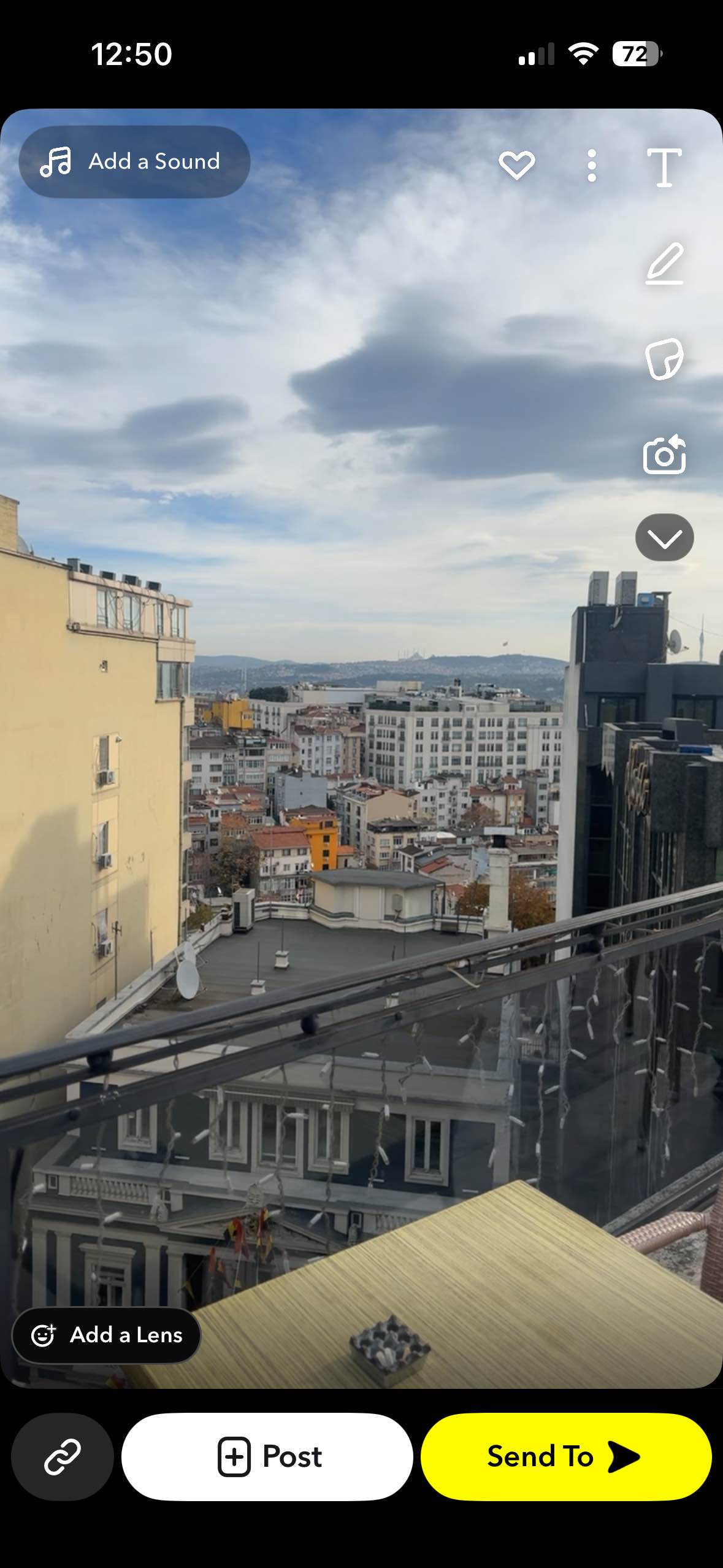Open the sticker picker
The image size is (723, 1568).
(x=664, y=359)
